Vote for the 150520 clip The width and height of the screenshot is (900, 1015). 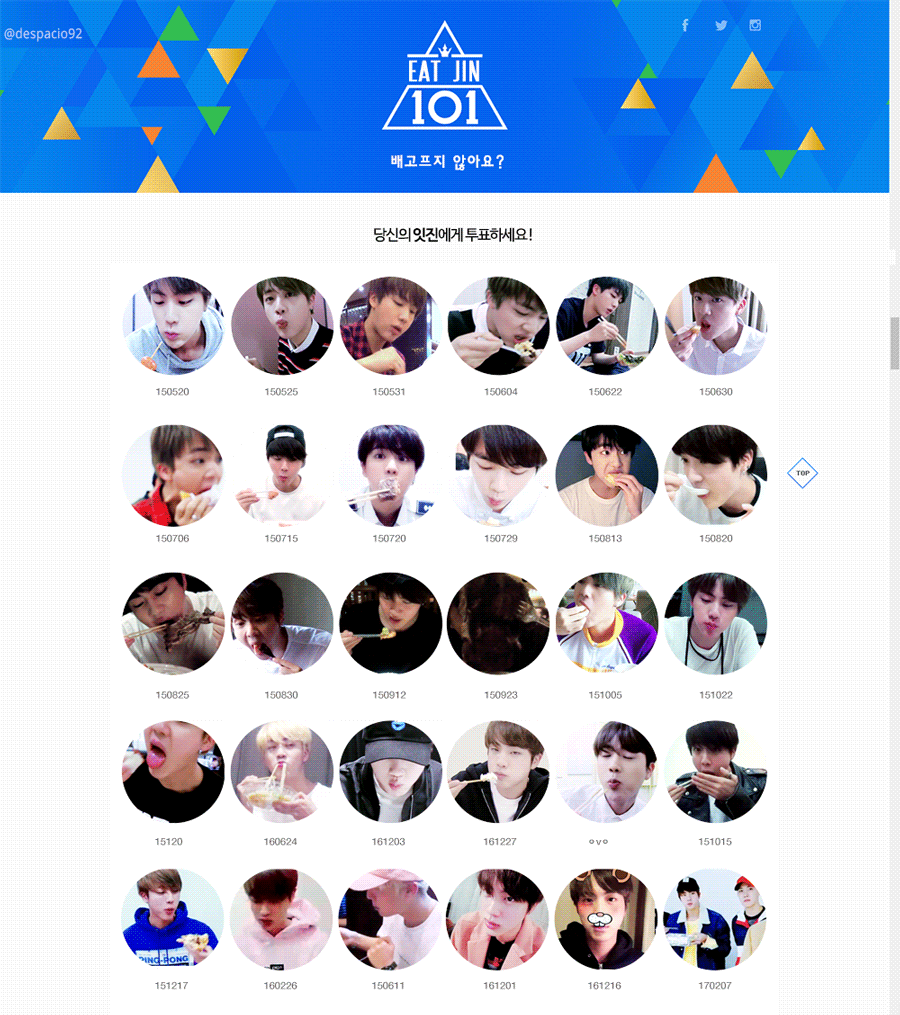(x=173, y=327)
